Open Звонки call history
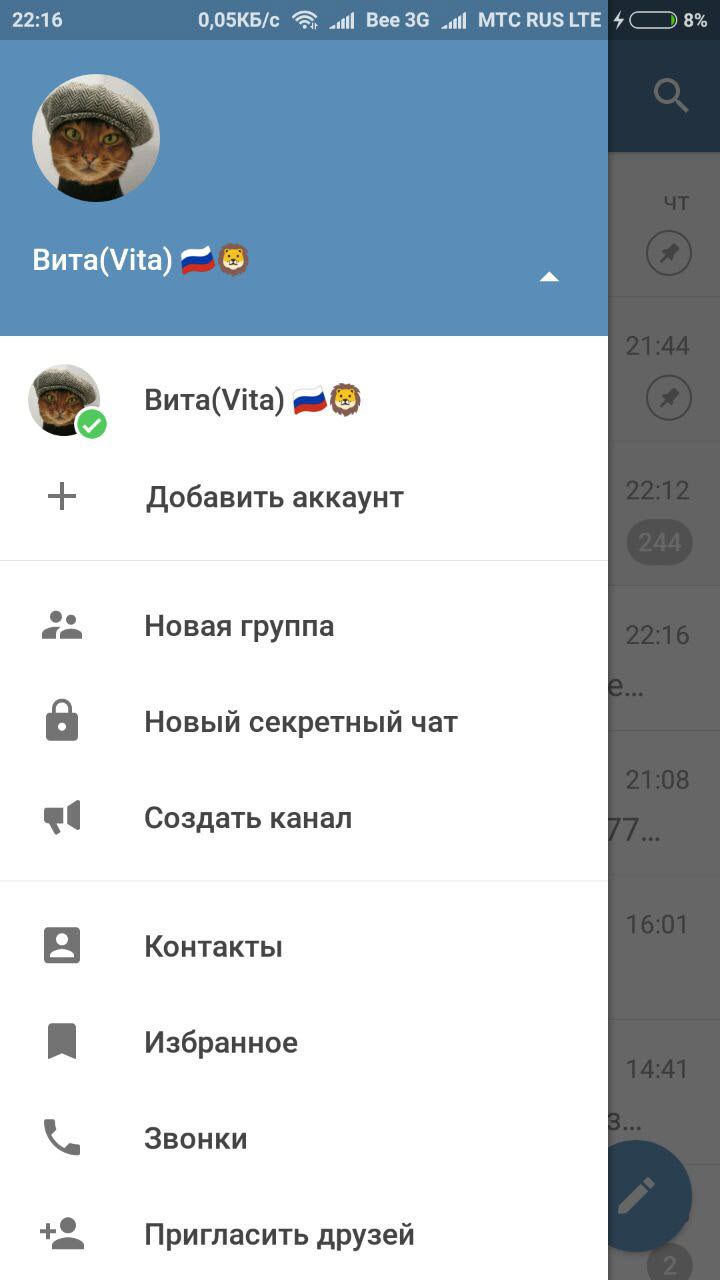Image resolution: width=720 pixels, height=1280 pixels. tap(304, 1138)
